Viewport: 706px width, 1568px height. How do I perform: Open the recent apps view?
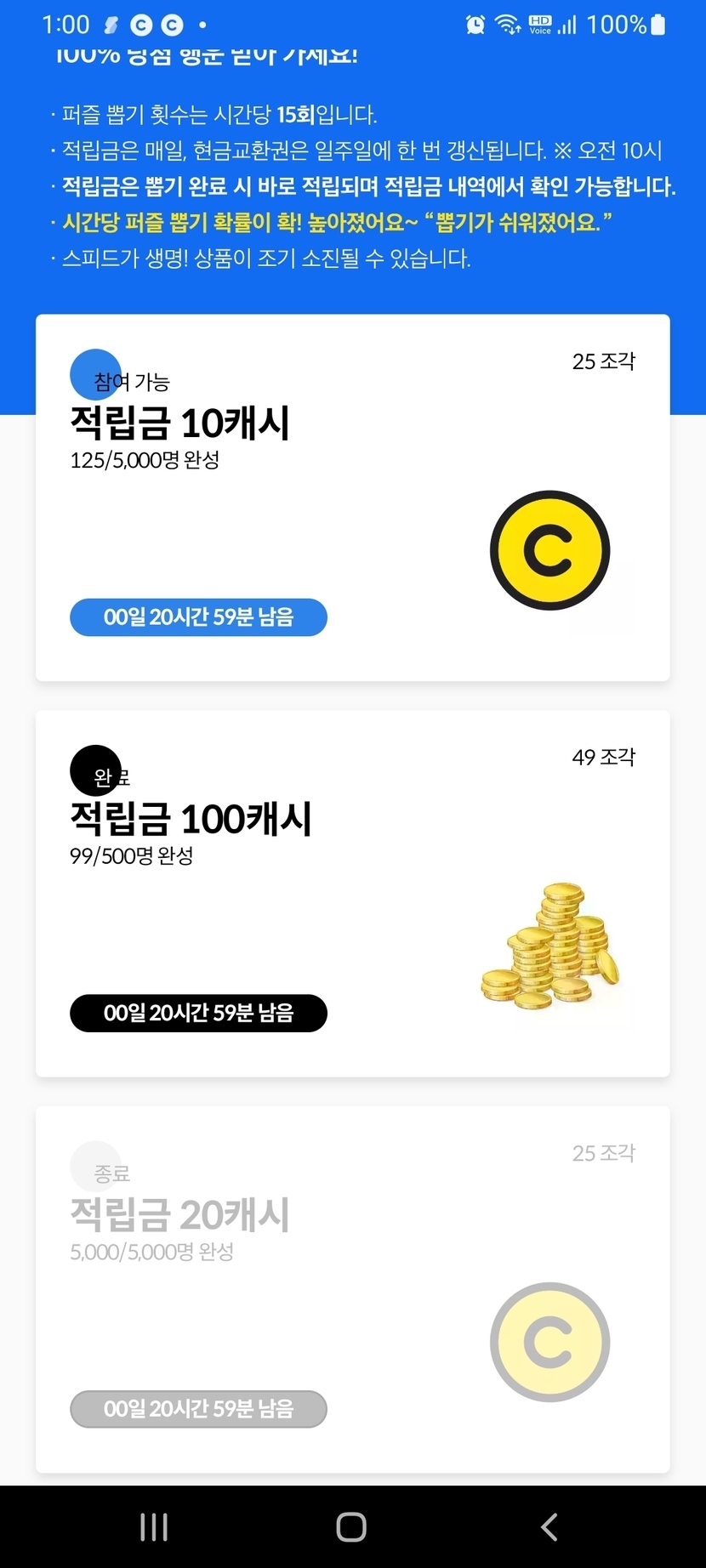point(154,1527)
